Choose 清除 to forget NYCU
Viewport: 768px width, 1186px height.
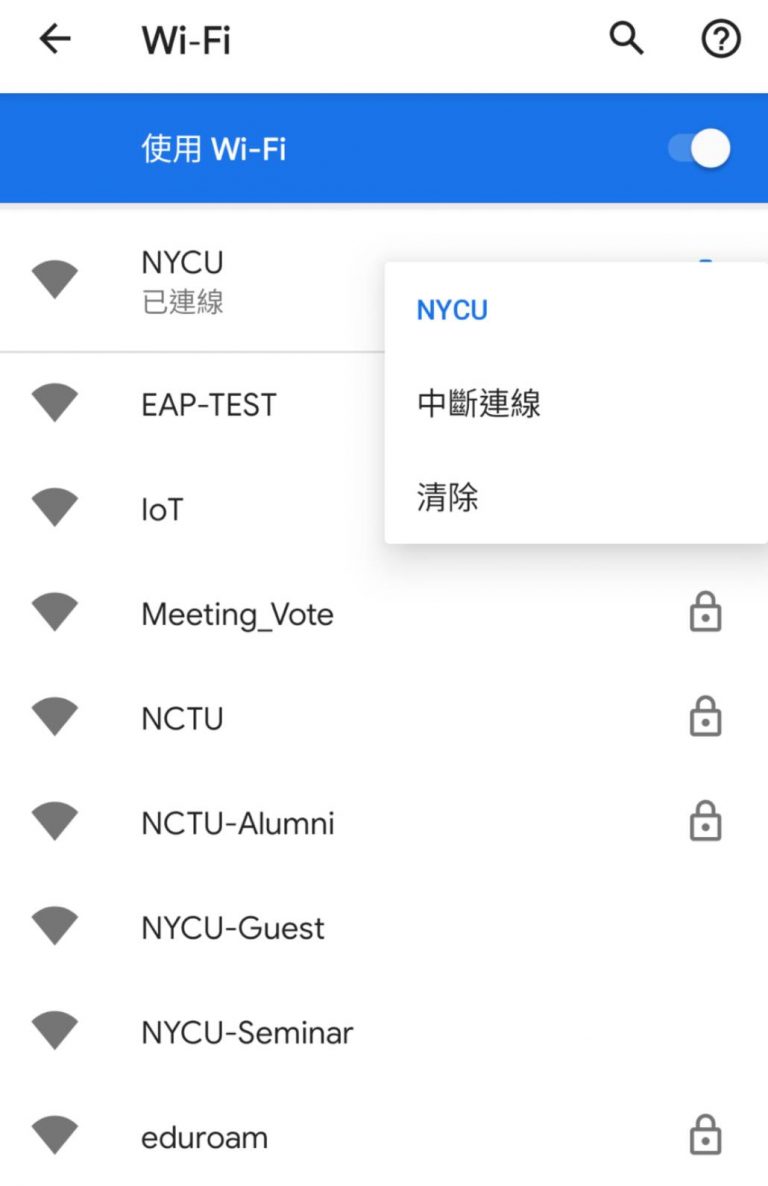point(448,497)
